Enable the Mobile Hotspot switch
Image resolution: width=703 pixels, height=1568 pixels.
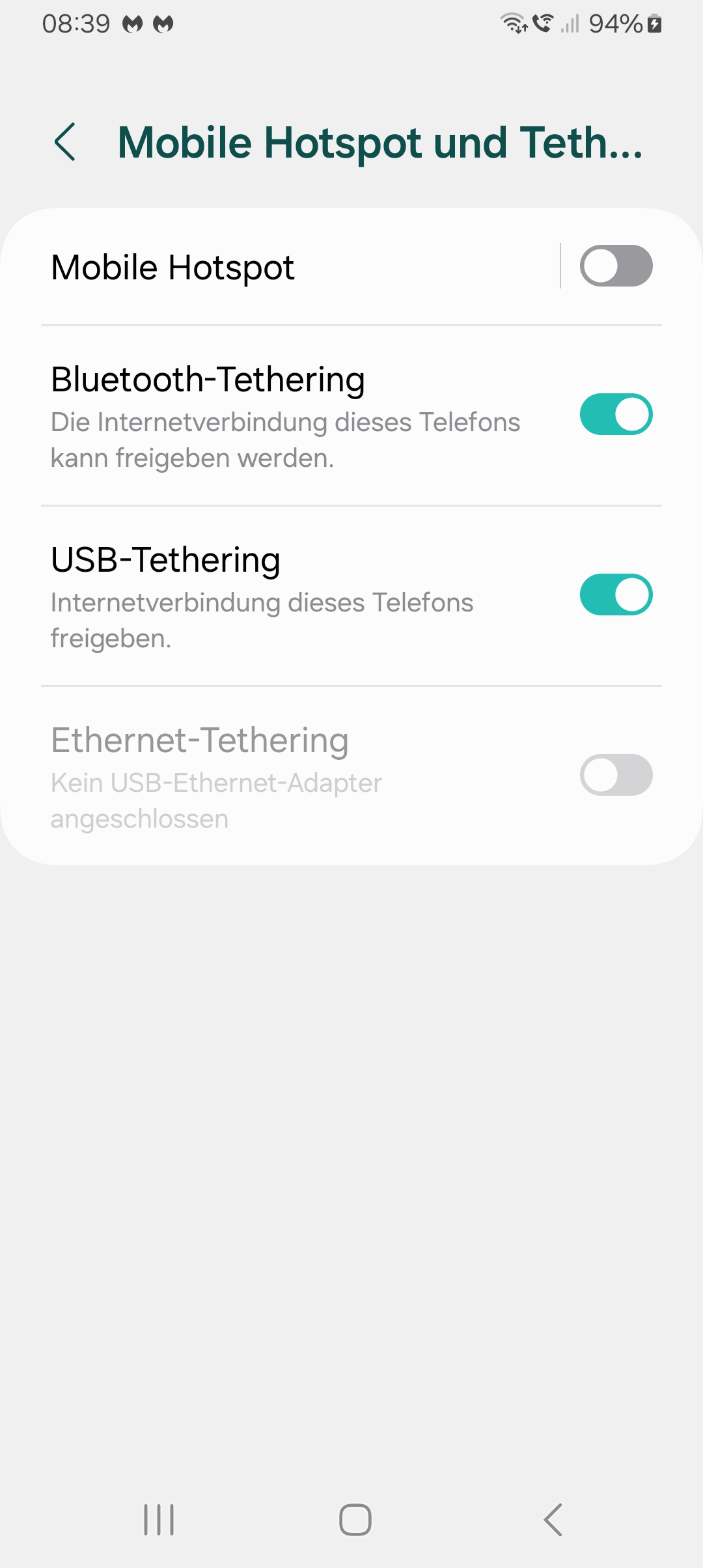[x=616, y=266]
